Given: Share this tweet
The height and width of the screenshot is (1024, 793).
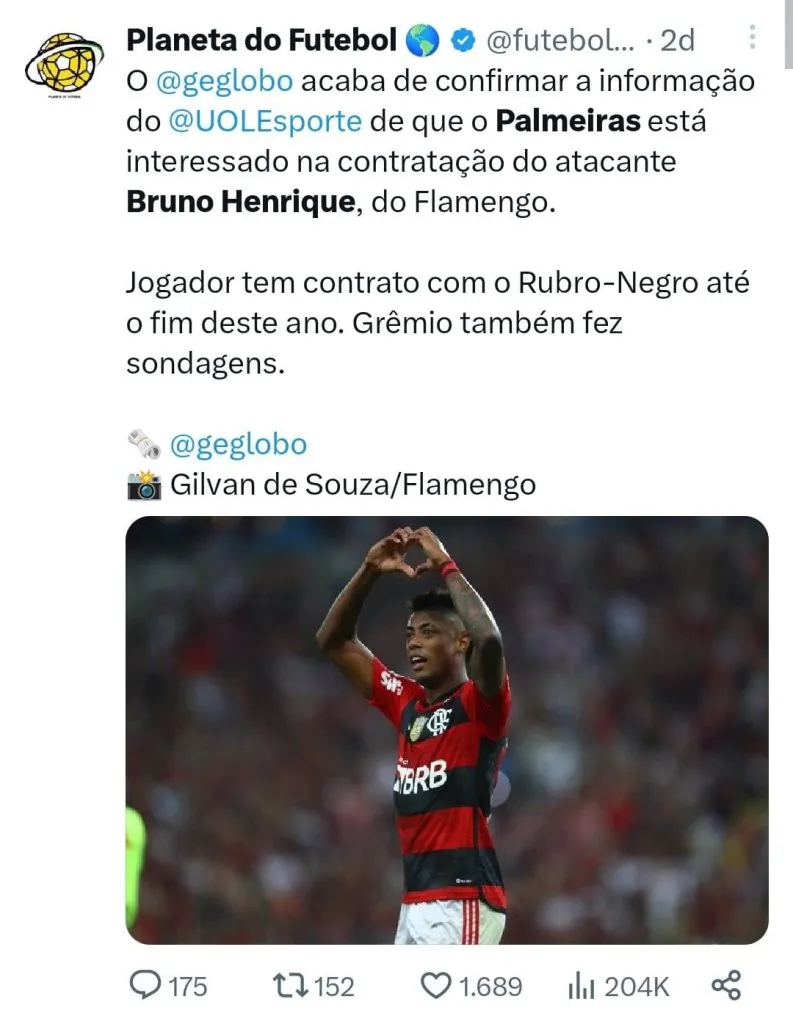Looking at the screenshot, I should pos(726,986).
